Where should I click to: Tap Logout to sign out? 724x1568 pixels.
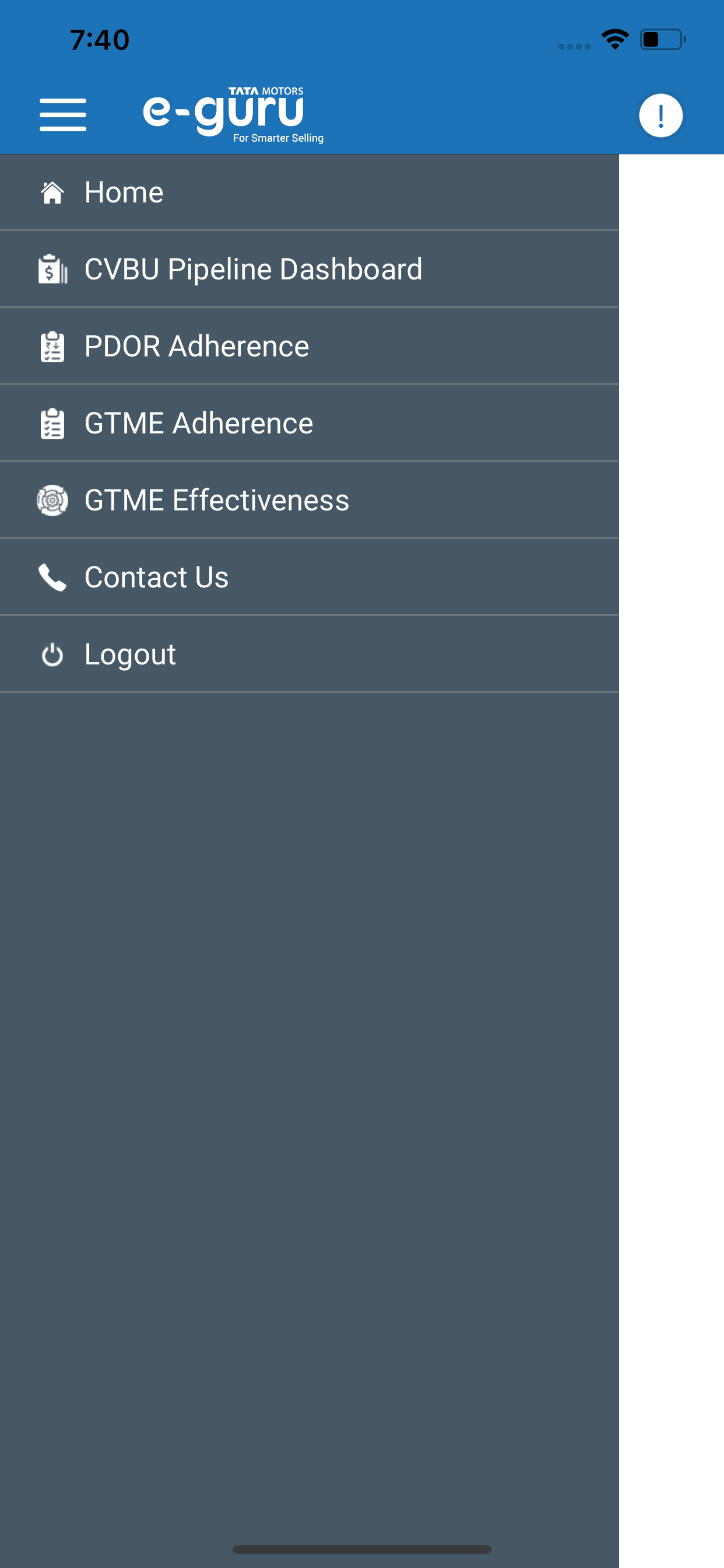(x=129, y=654)
